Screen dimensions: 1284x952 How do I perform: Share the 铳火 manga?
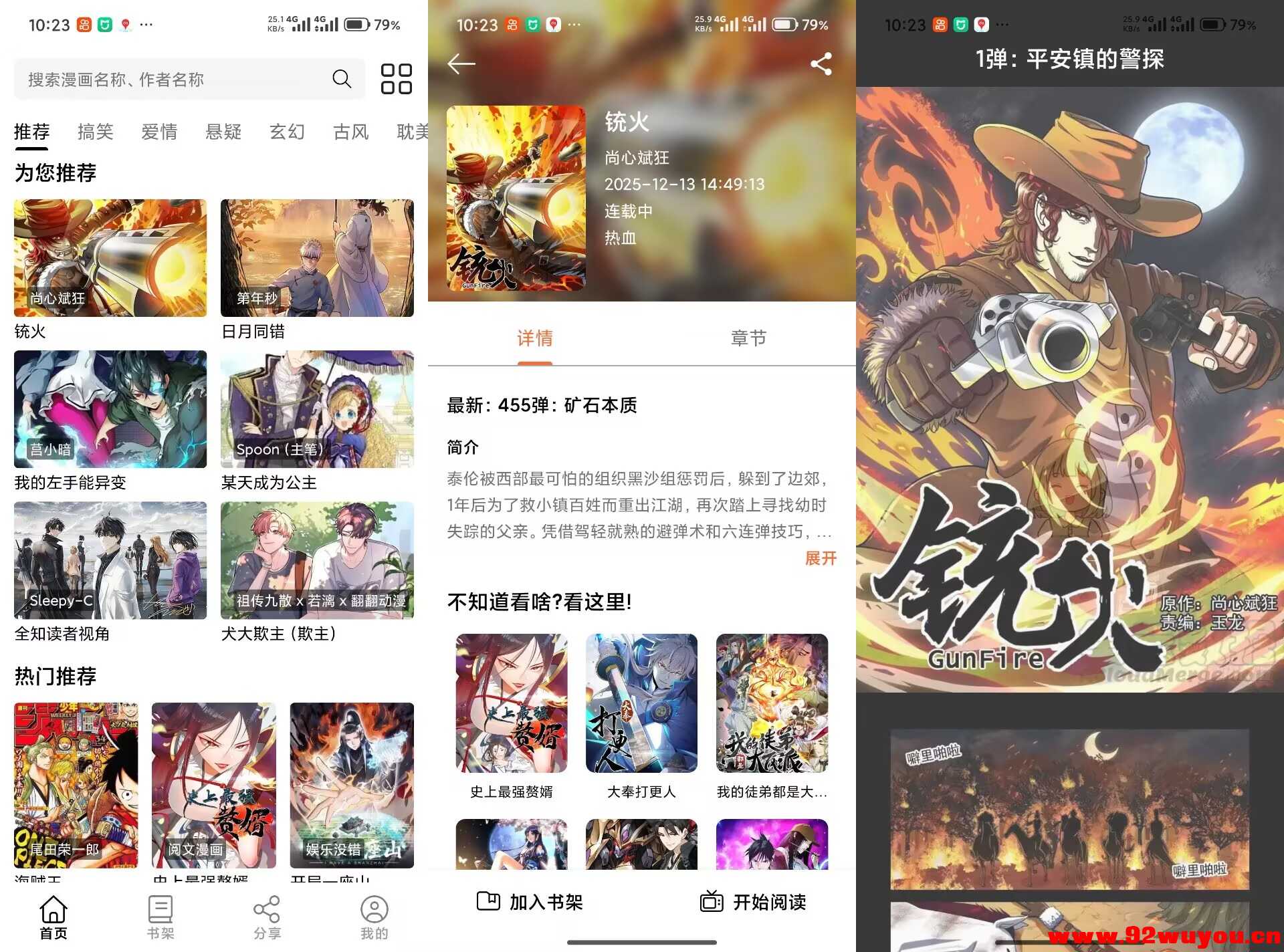point(821,64)
